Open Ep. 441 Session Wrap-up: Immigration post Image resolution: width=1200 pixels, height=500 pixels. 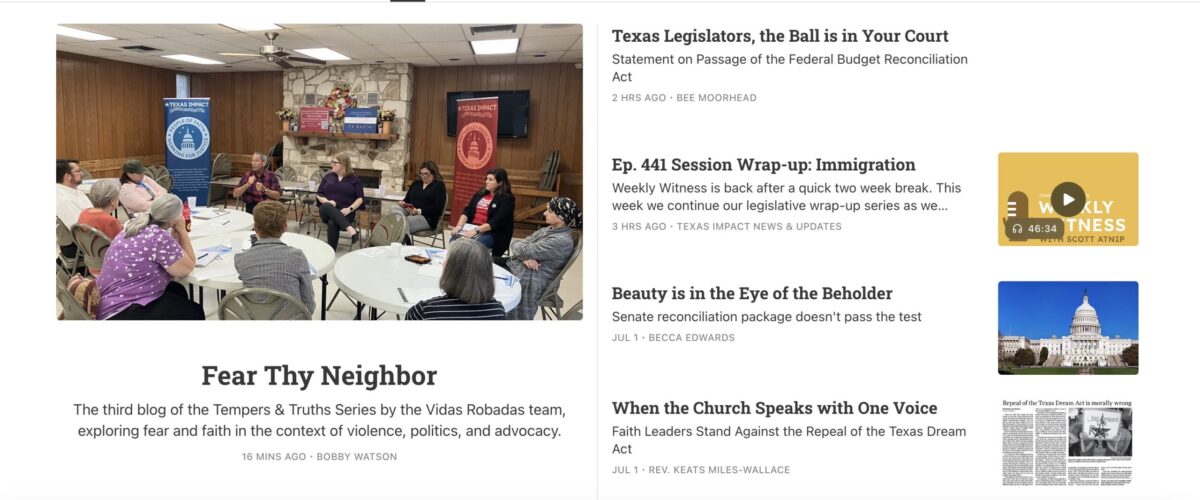click(x=763, y=165)
